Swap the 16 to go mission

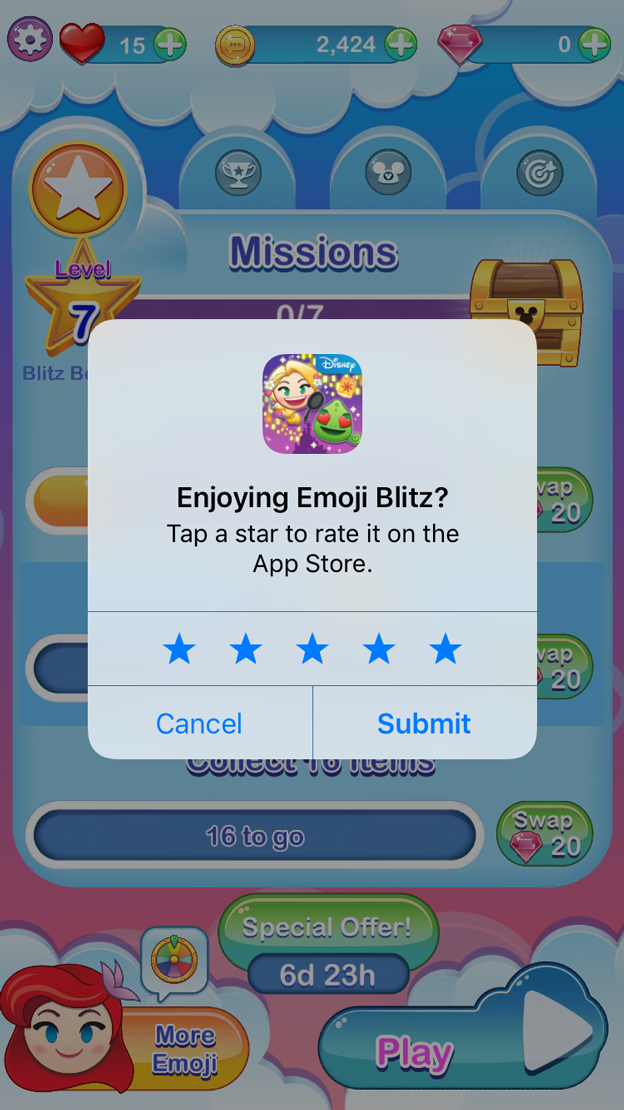click(545, 833)
